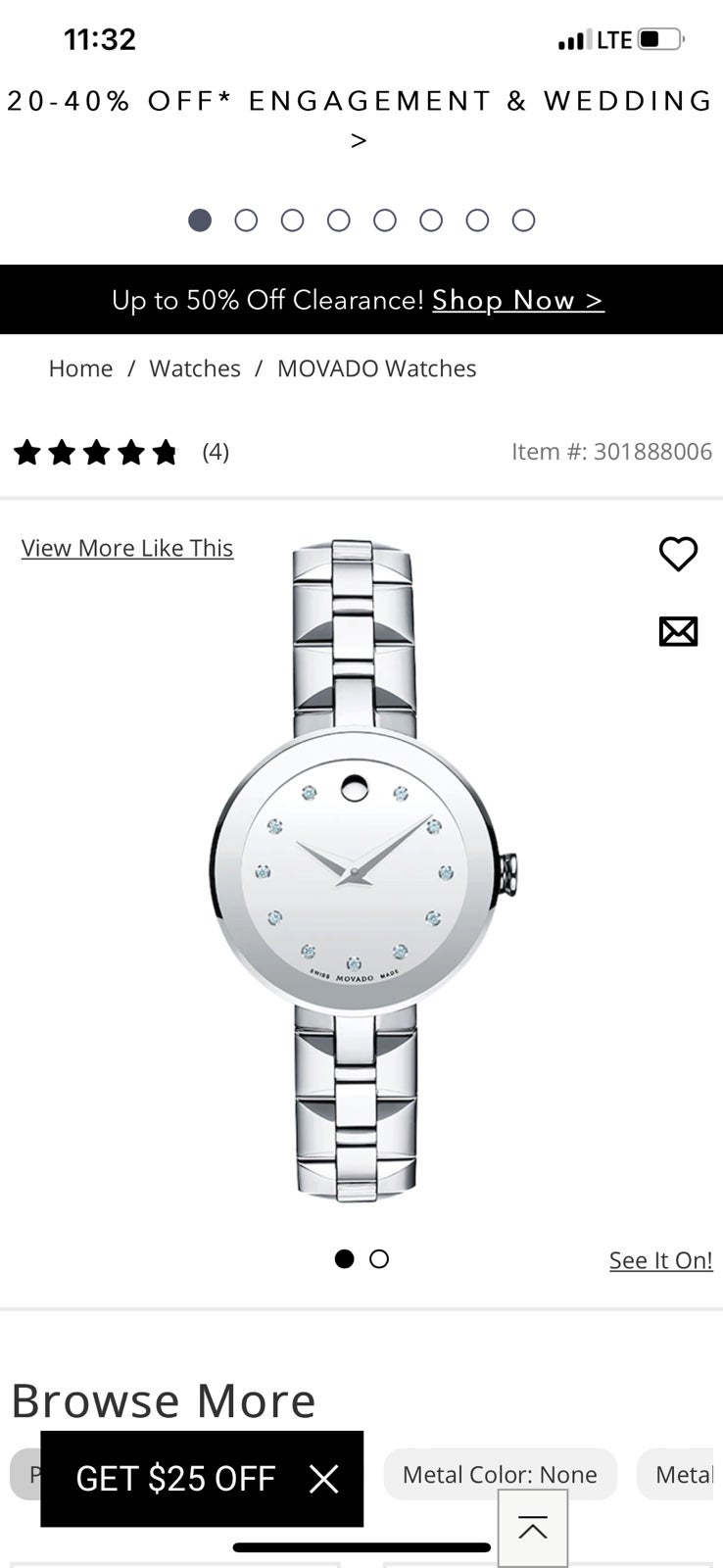The height and width of the screenshot is (1568, 723).
Task: Jump back to top of page
Action: [x=533, y=1528]
